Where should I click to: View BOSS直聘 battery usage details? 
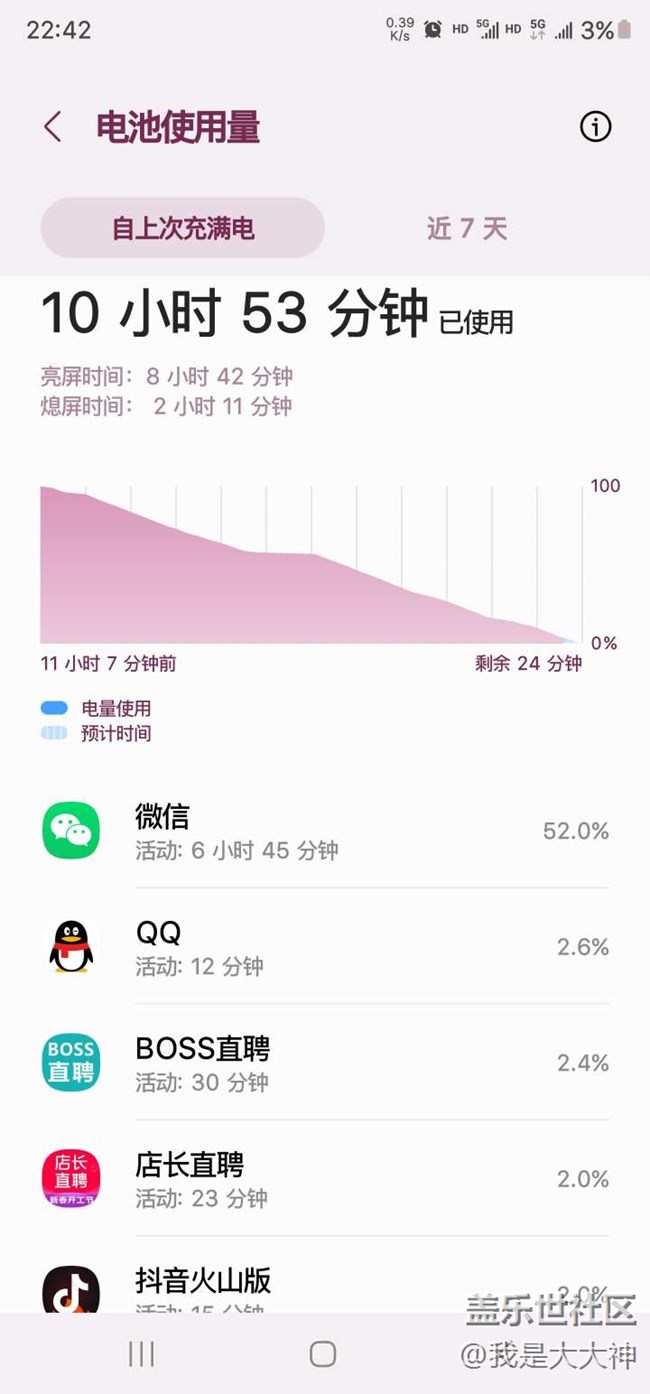click(x=325, y=1062)
